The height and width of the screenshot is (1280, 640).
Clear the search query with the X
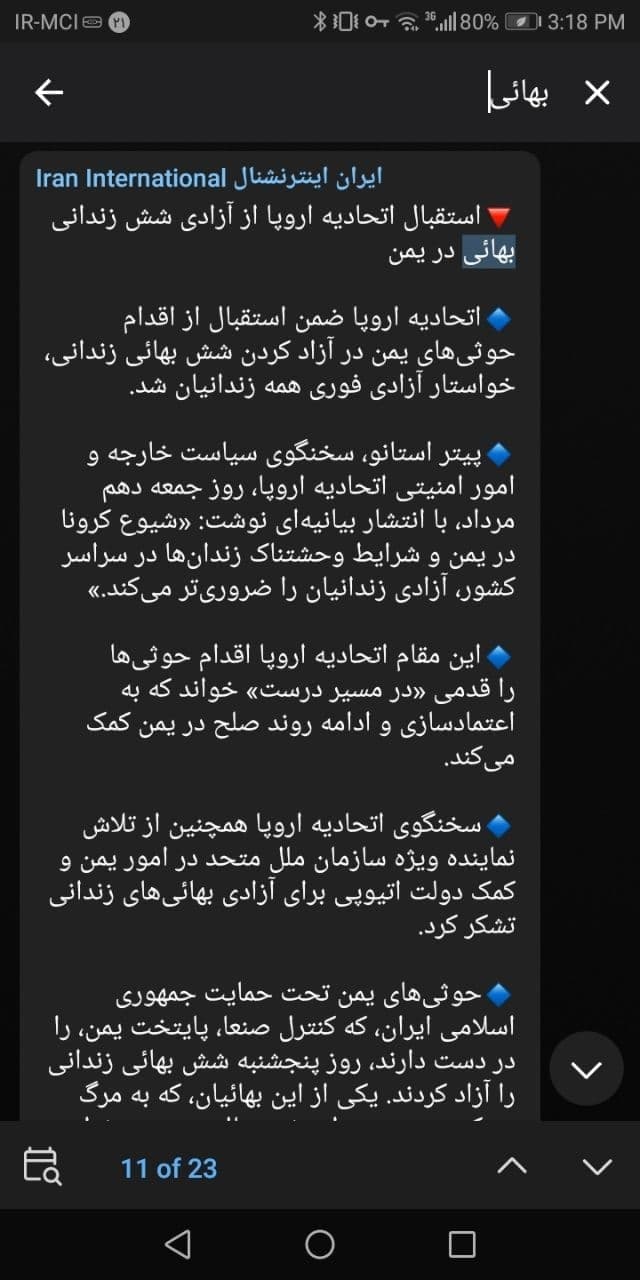596,93
